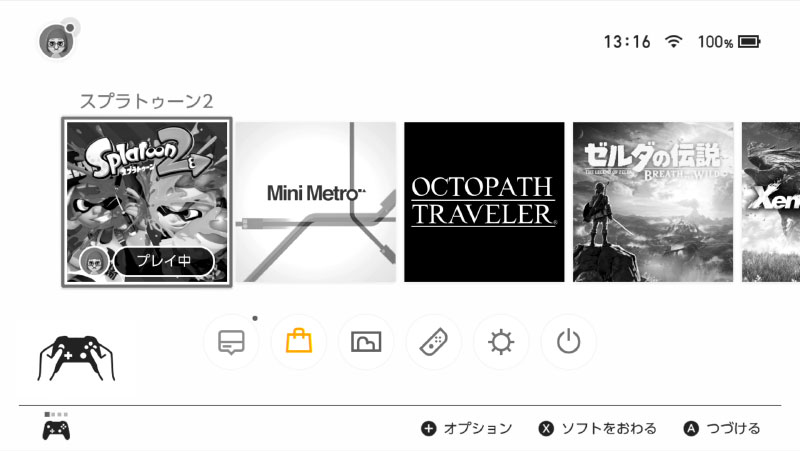This screenshot has height=451, width=800.
Task: Open the Album gallery icon
Action: point(366,342)
